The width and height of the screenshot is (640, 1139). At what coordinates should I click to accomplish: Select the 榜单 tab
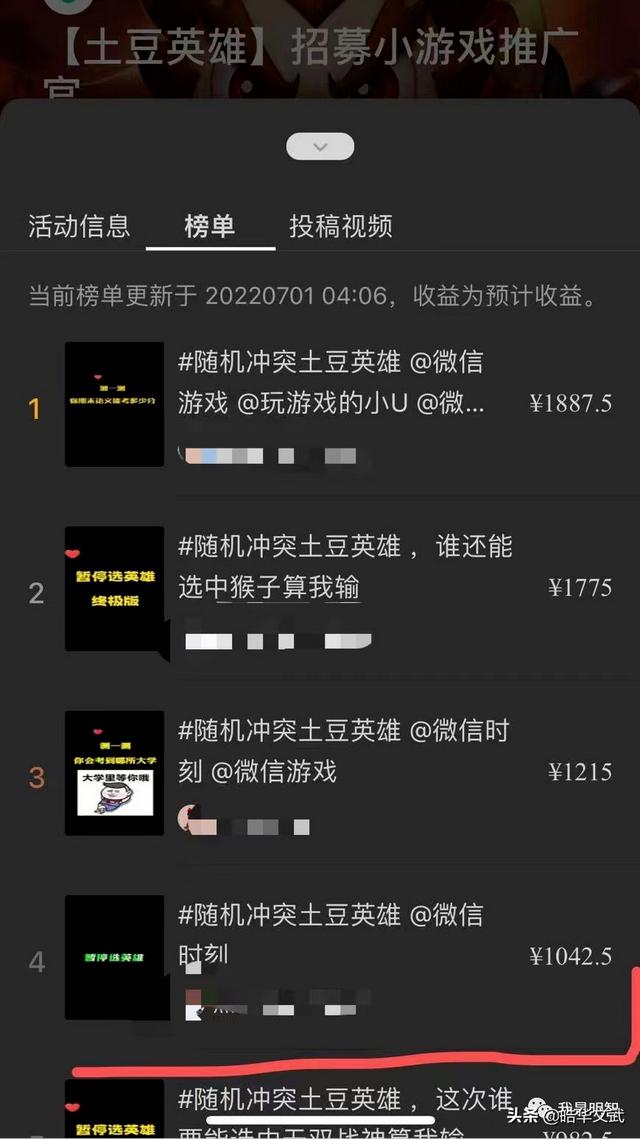tap(210, 226)
